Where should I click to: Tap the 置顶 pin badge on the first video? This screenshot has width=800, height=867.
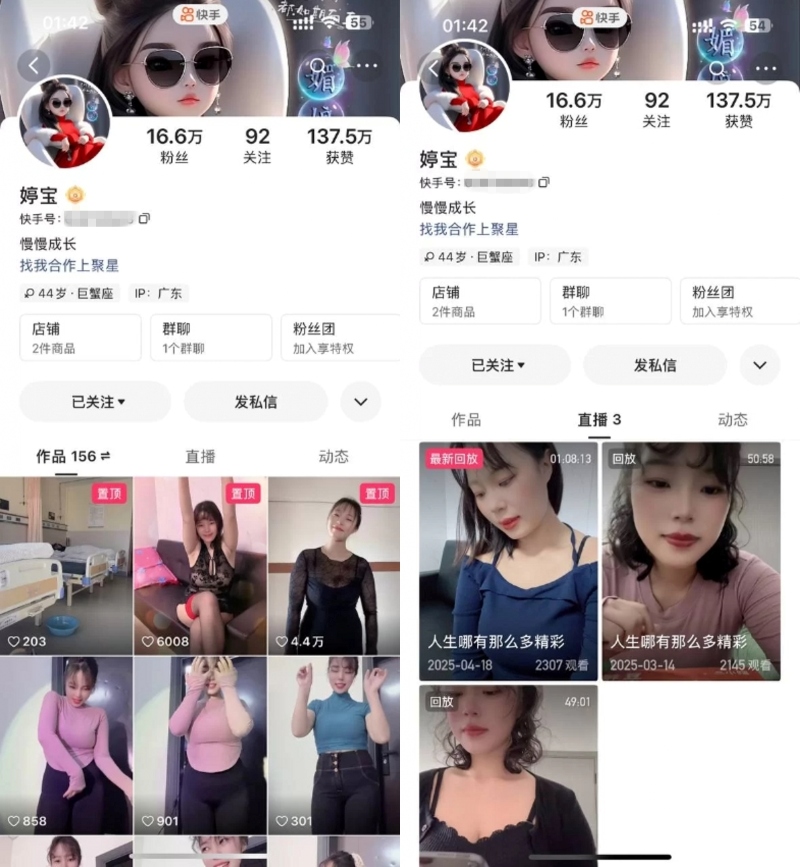click(110, 494)
